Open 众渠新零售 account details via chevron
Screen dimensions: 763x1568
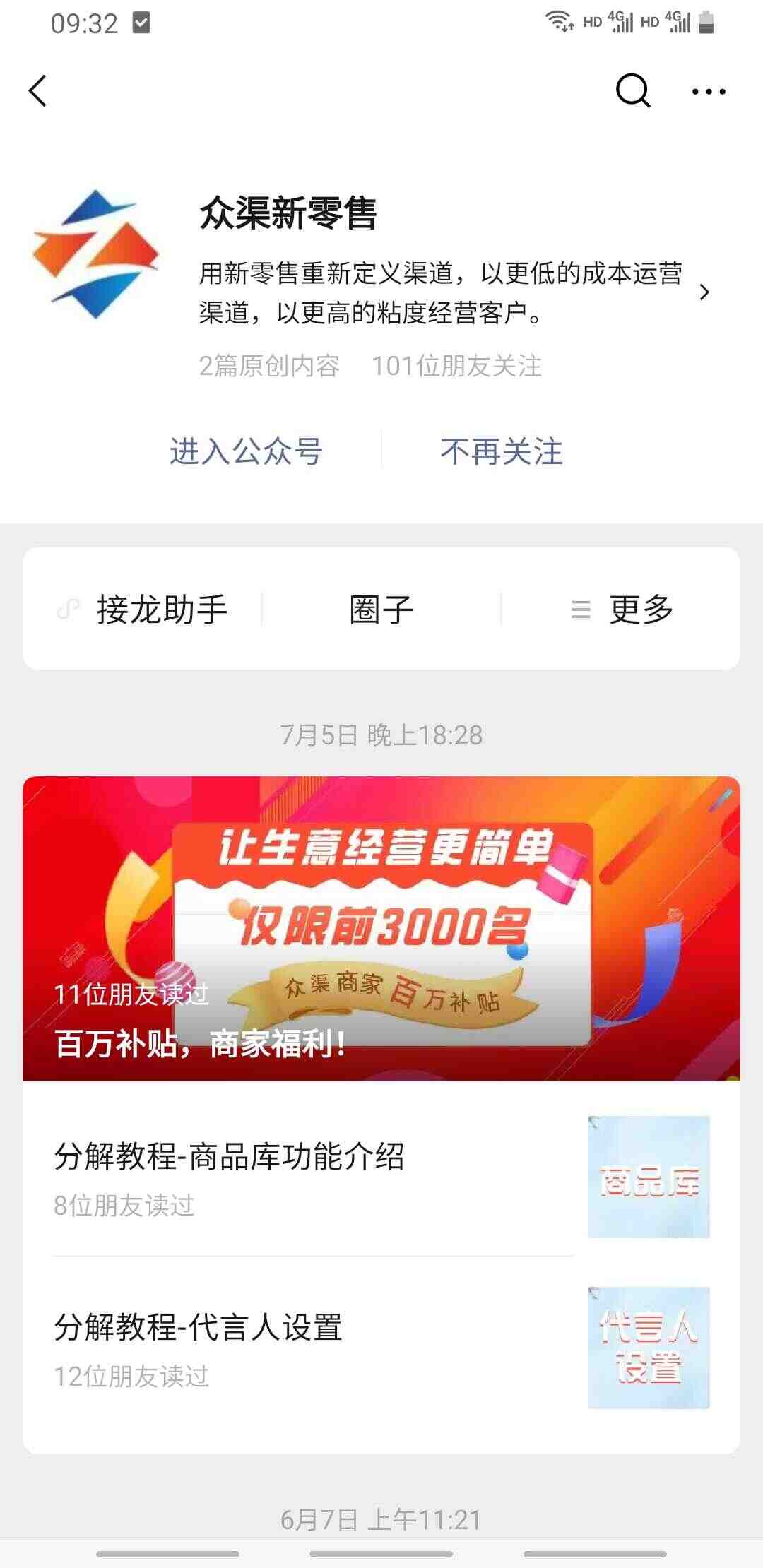[x=704, y=292]
